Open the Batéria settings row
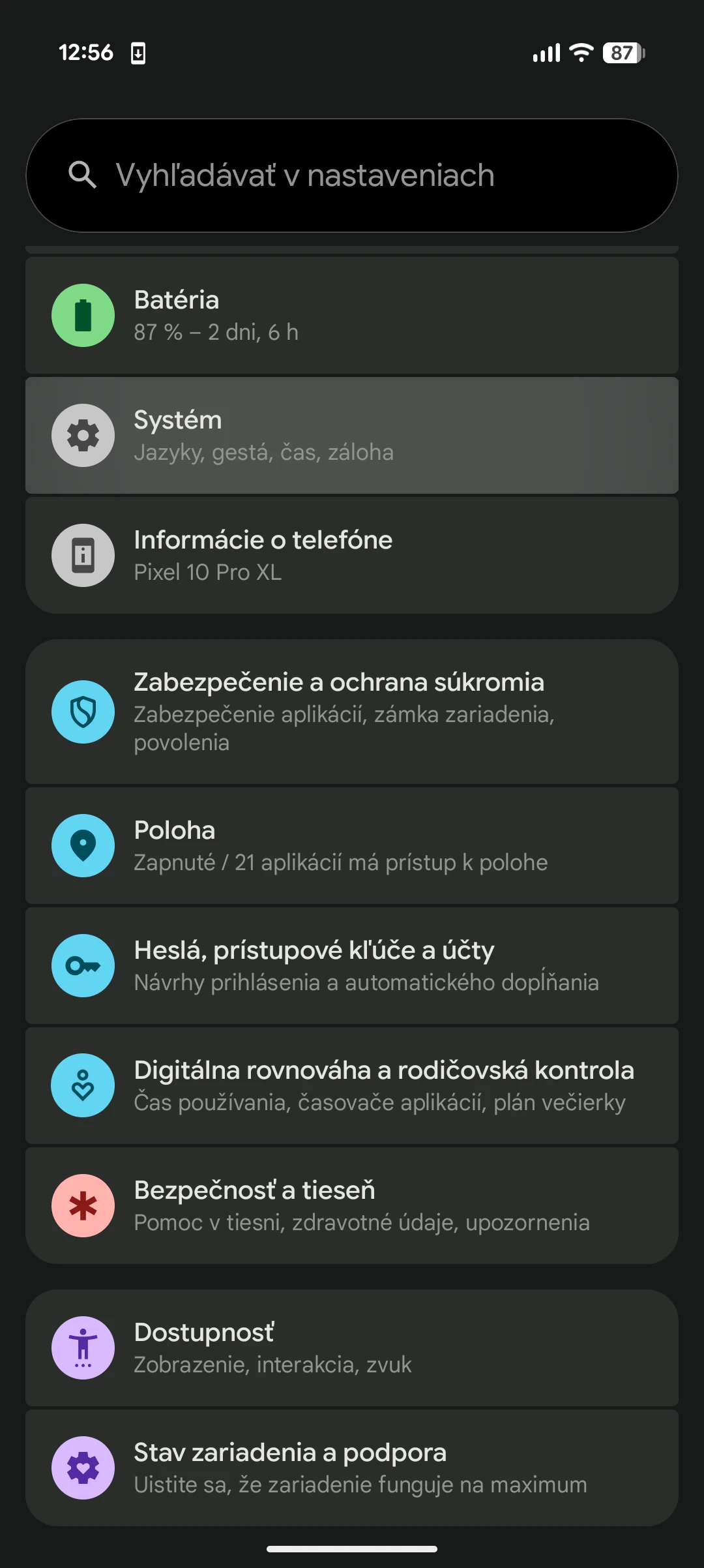Viewport: 704px width, 1568px height. pyautogui.click(x=352, y=316)
